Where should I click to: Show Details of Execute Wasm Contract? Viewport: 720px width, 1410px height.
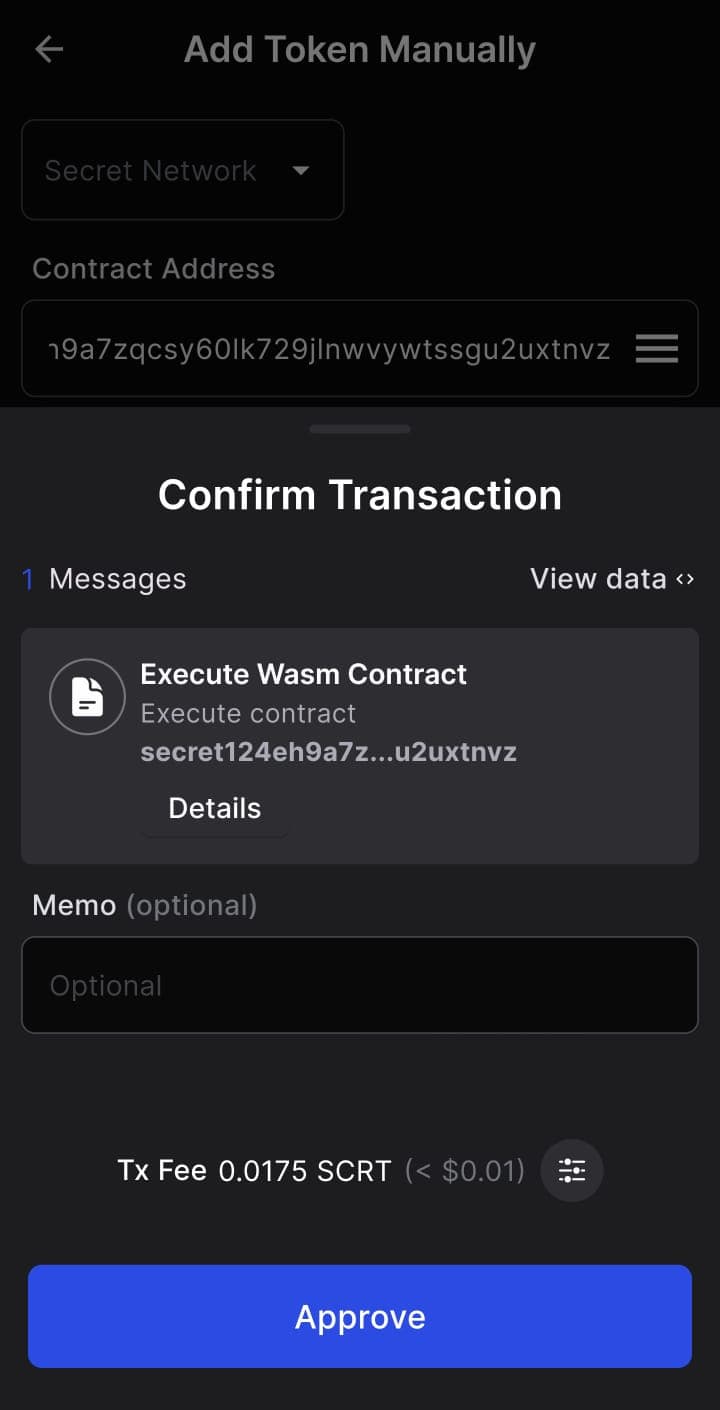(215, 808)
